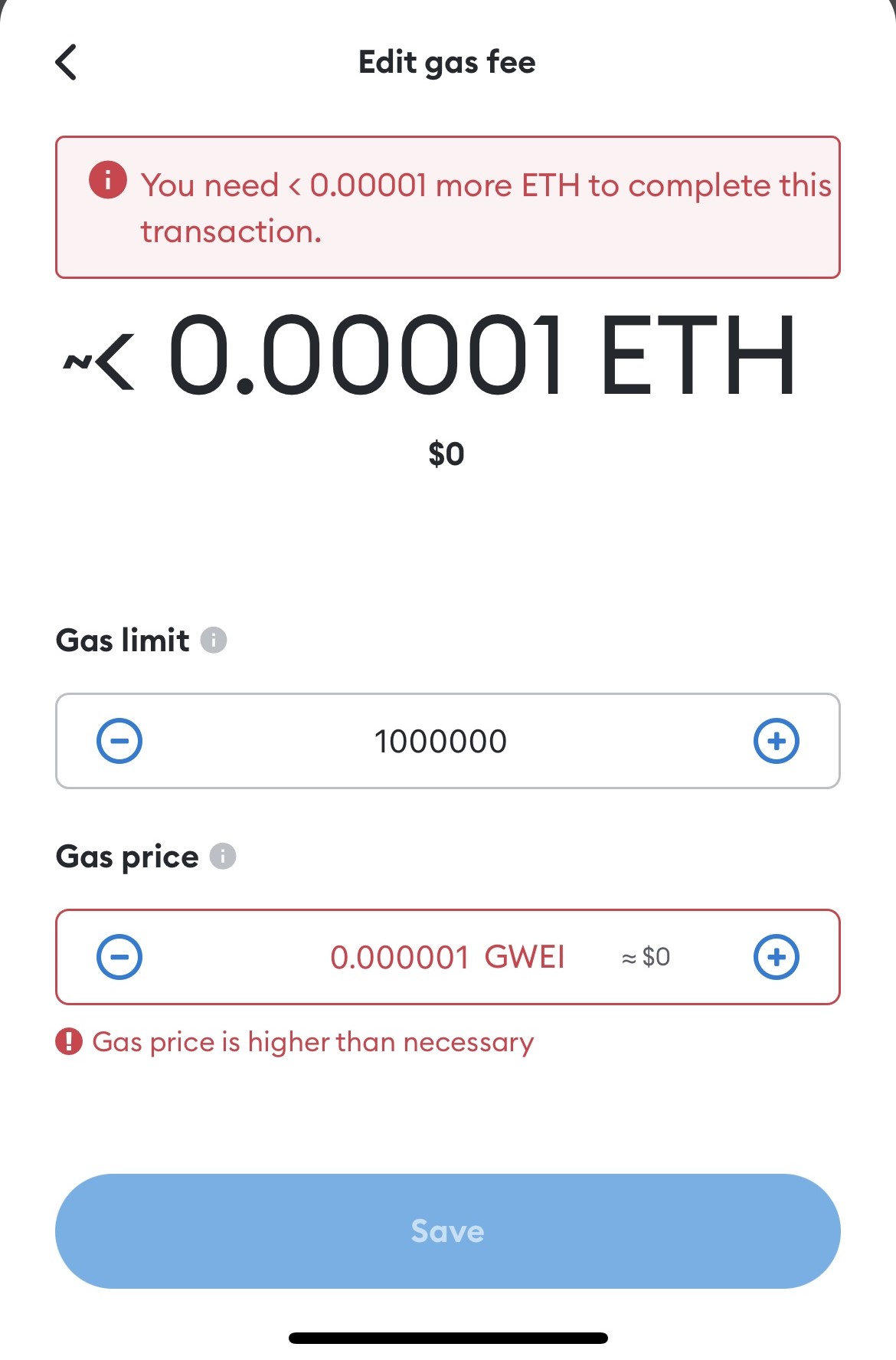
Task: Select the gas limit input showing 1000000
Action: tap(439, 740)
